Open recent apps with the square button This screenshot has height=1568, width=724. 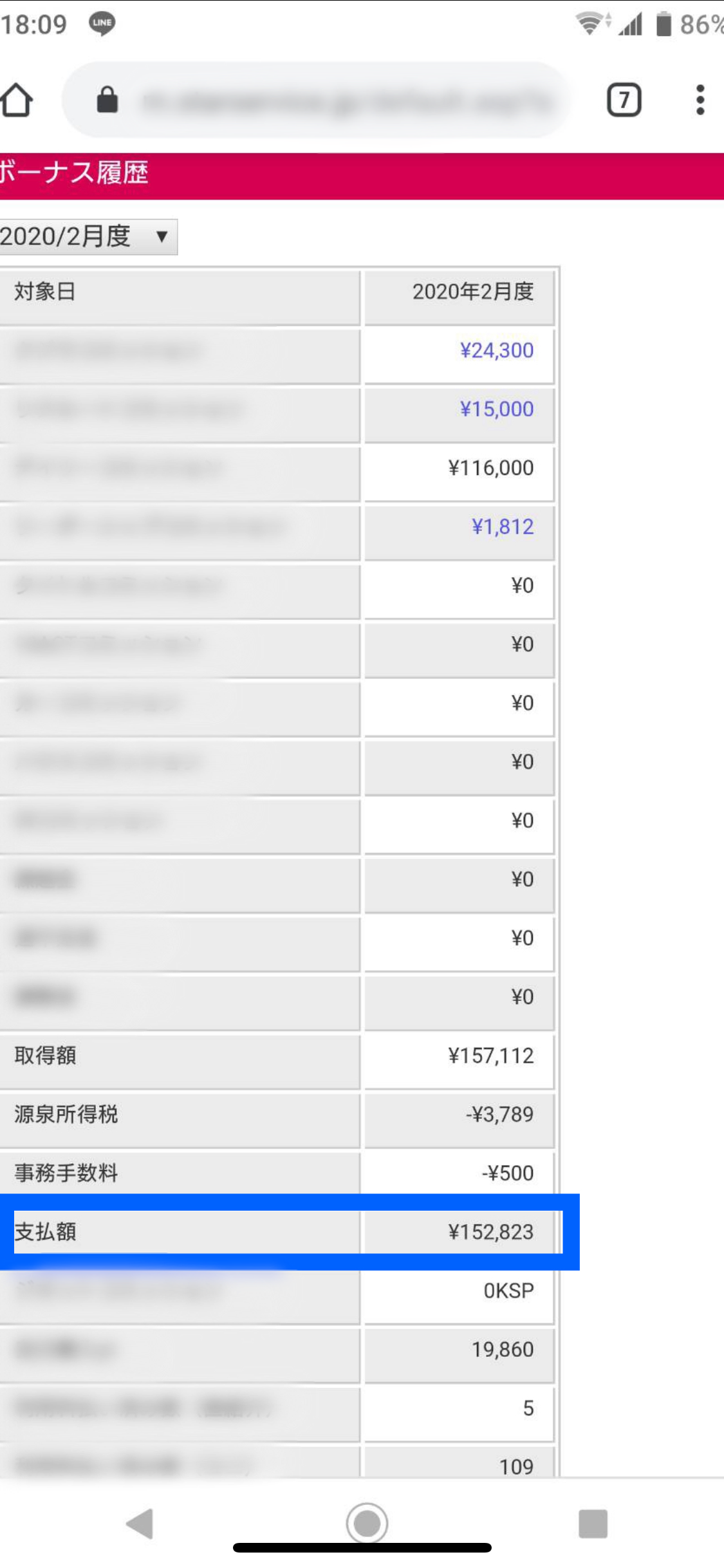593,1524
